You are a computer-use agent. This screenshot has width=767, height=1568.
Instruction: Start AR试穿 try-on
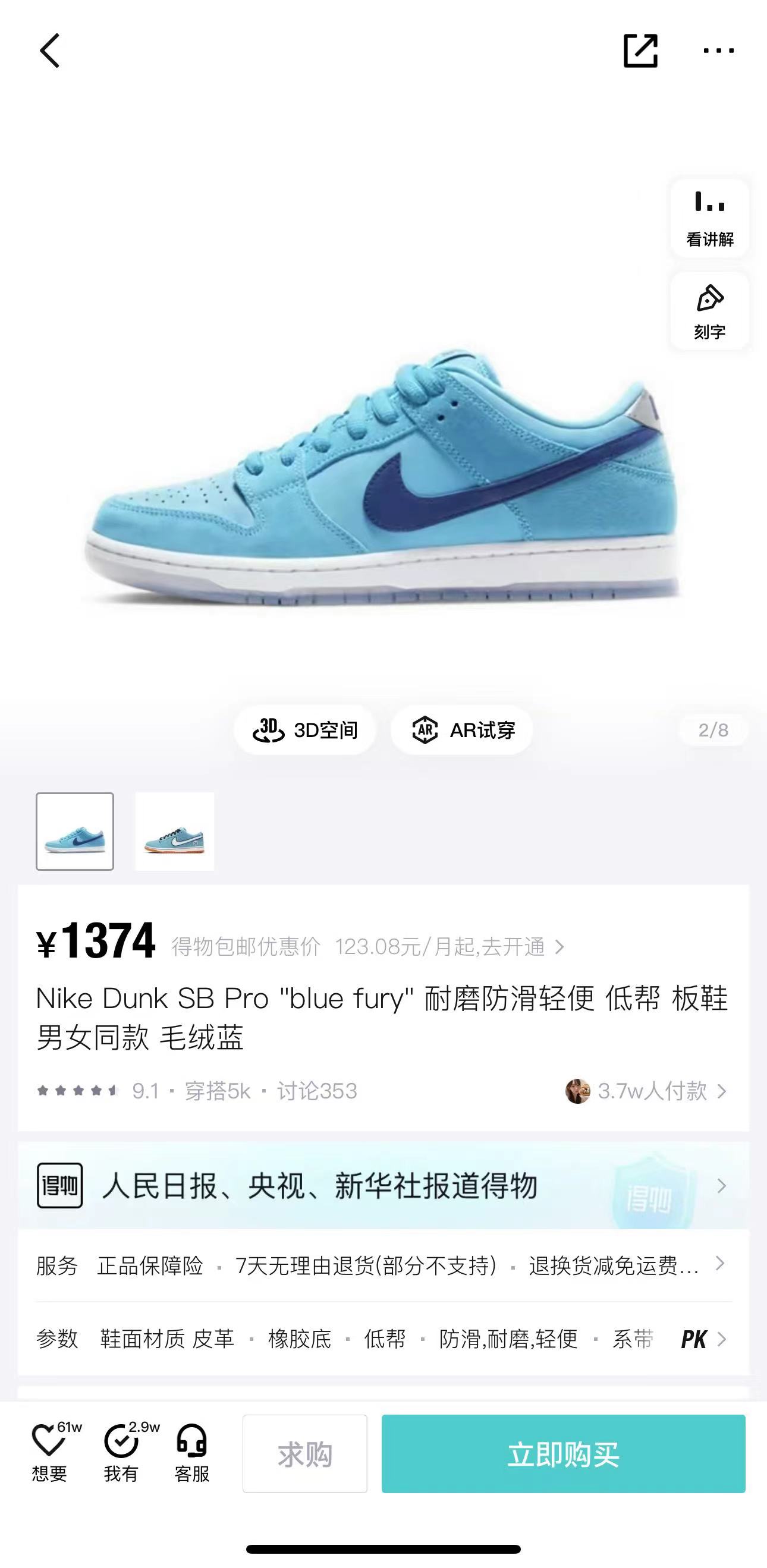point(462,730)
